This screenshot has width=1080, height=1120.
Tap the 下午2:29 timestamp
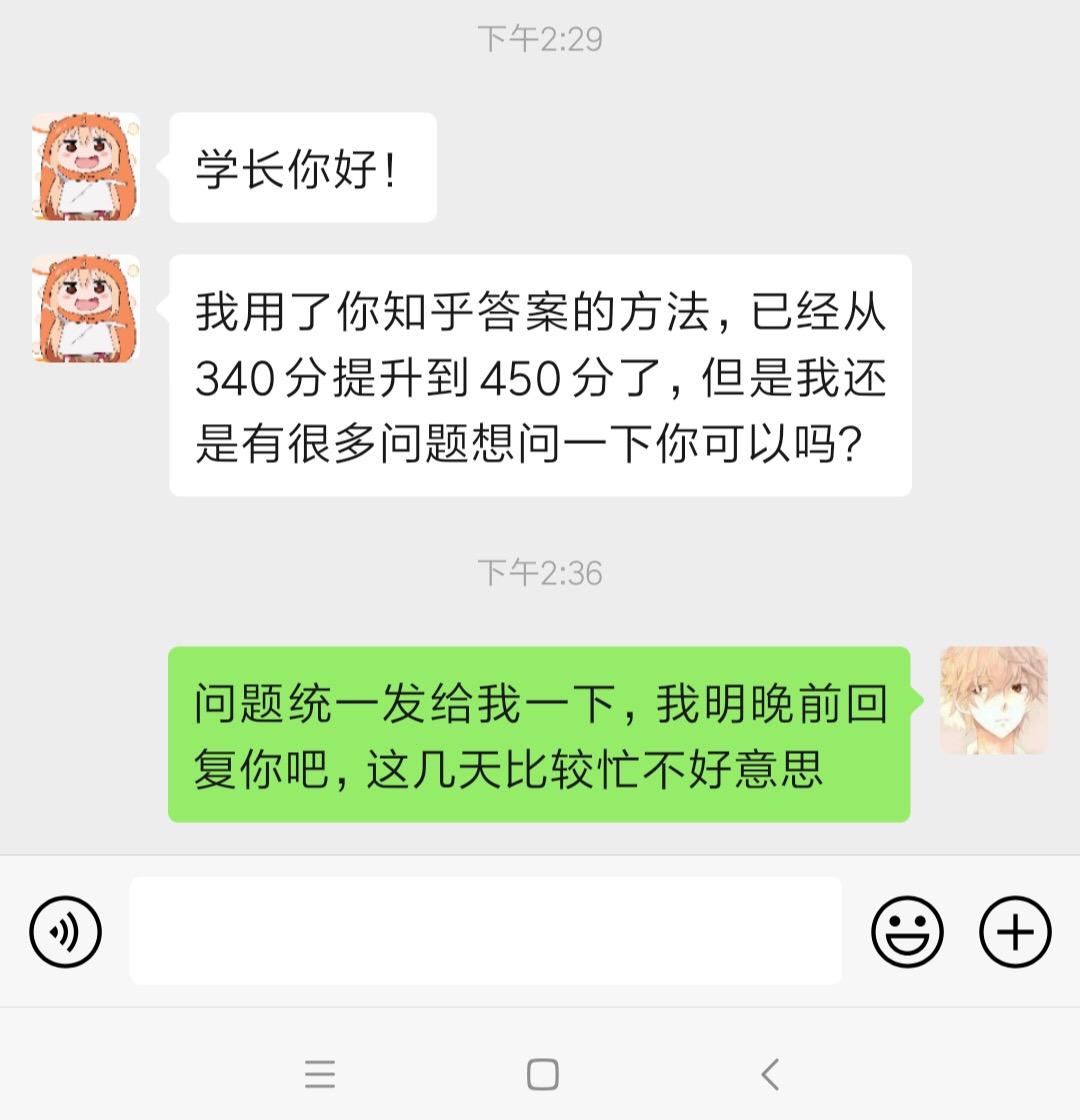coord(540,39)
